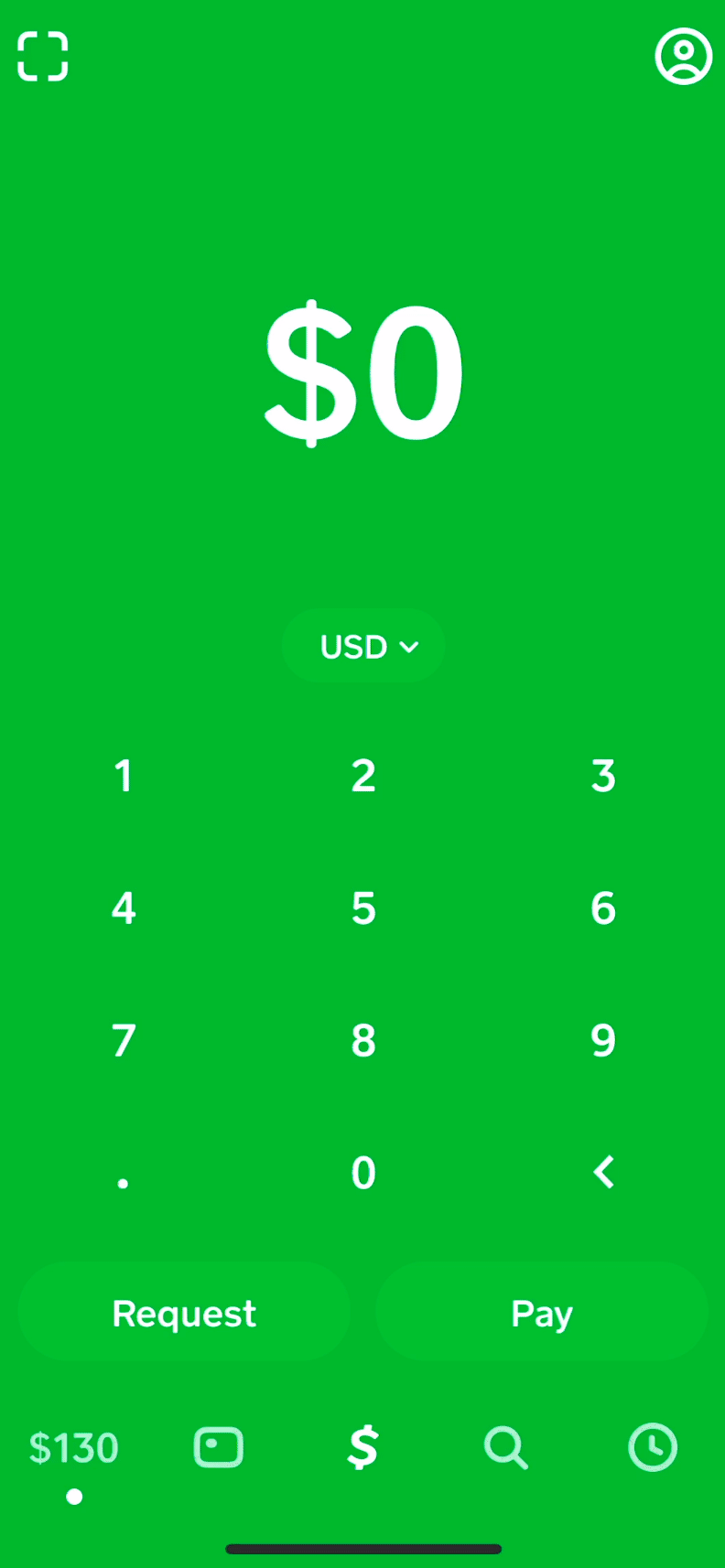Image resolution: width=725 pixels, height=1568 pixels.
Task: Open the search screen
Action: pos(506,1448)
